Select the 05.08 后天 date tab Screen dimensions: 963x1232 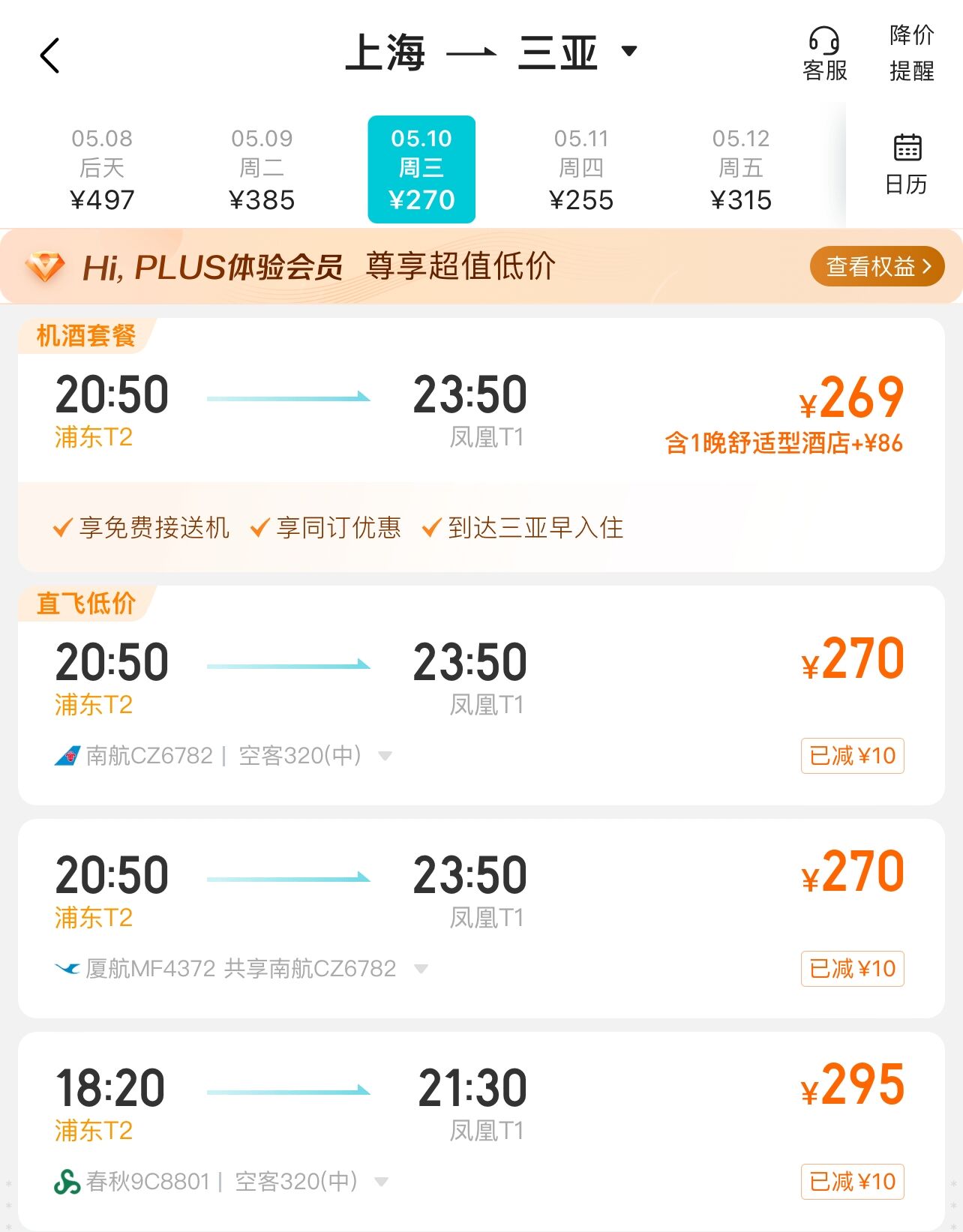pyautogui.click(x=102, y=169)
